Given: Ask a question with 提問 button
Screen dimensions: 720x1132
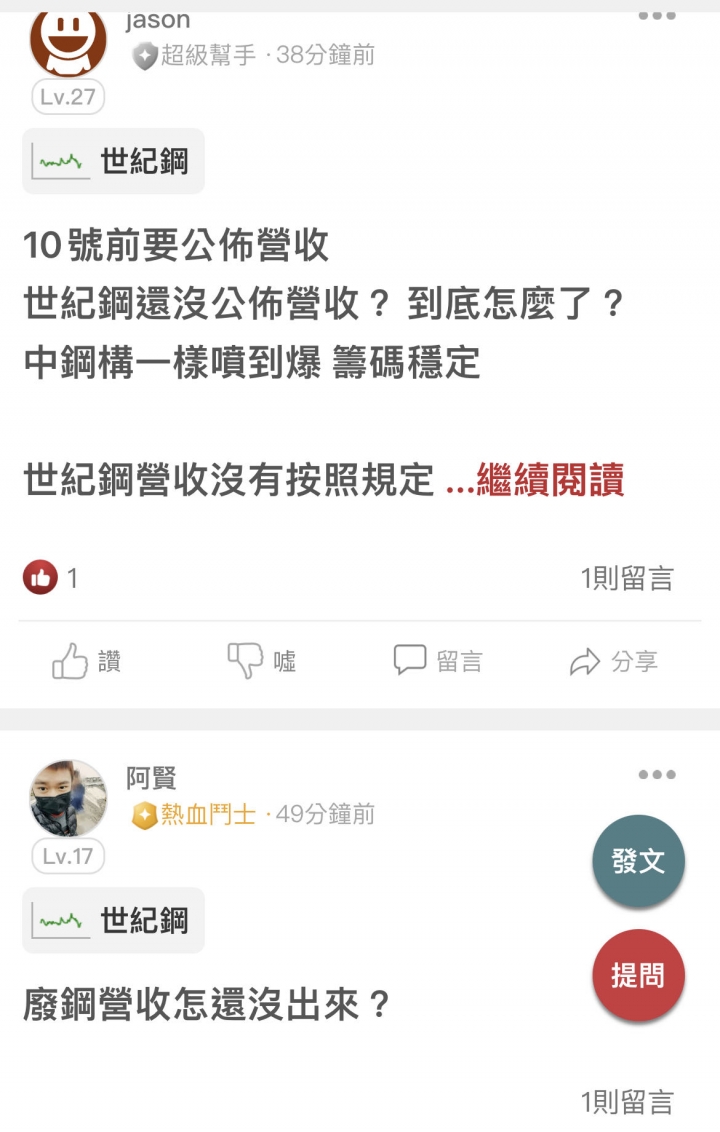Looking at the screenshot, I should click(x=638, y=975).
